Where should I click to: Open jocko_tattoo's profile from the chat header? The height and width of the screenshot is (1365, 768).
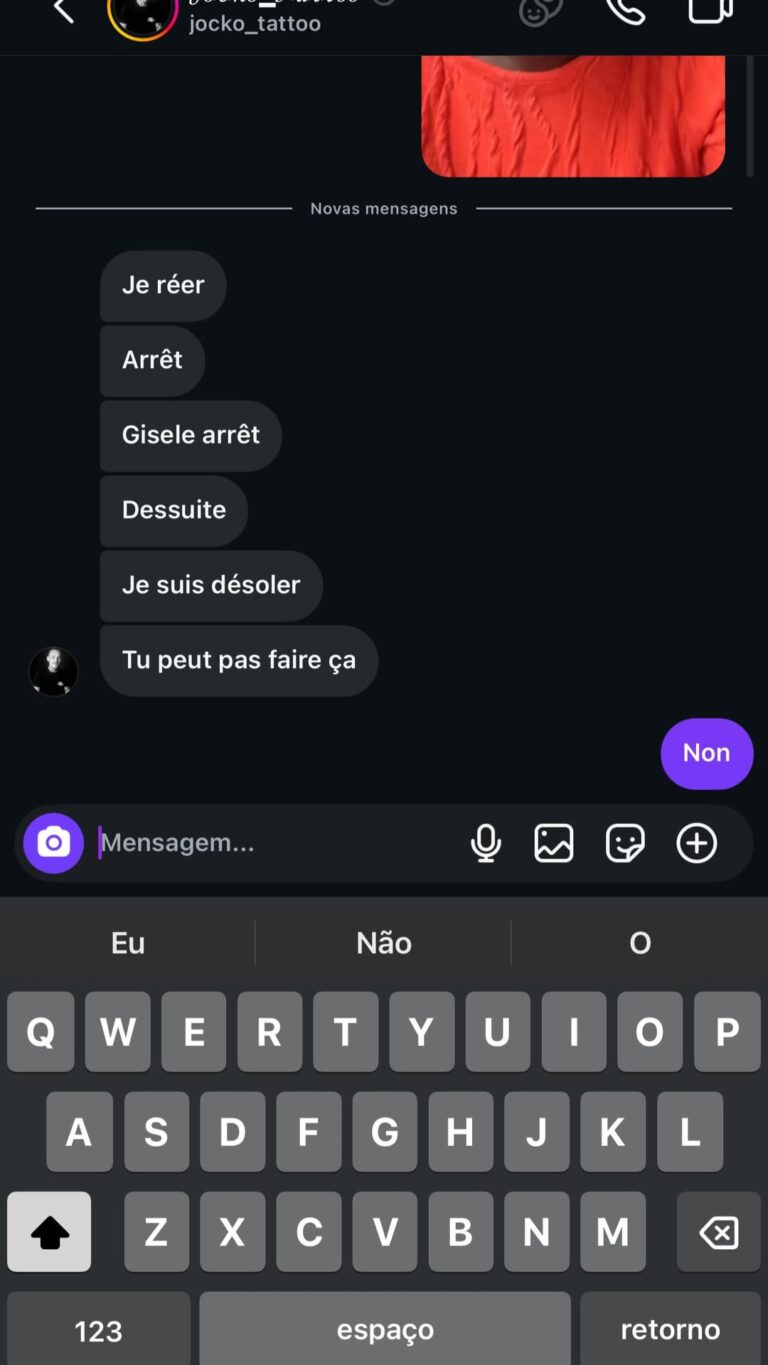point(256,23)
